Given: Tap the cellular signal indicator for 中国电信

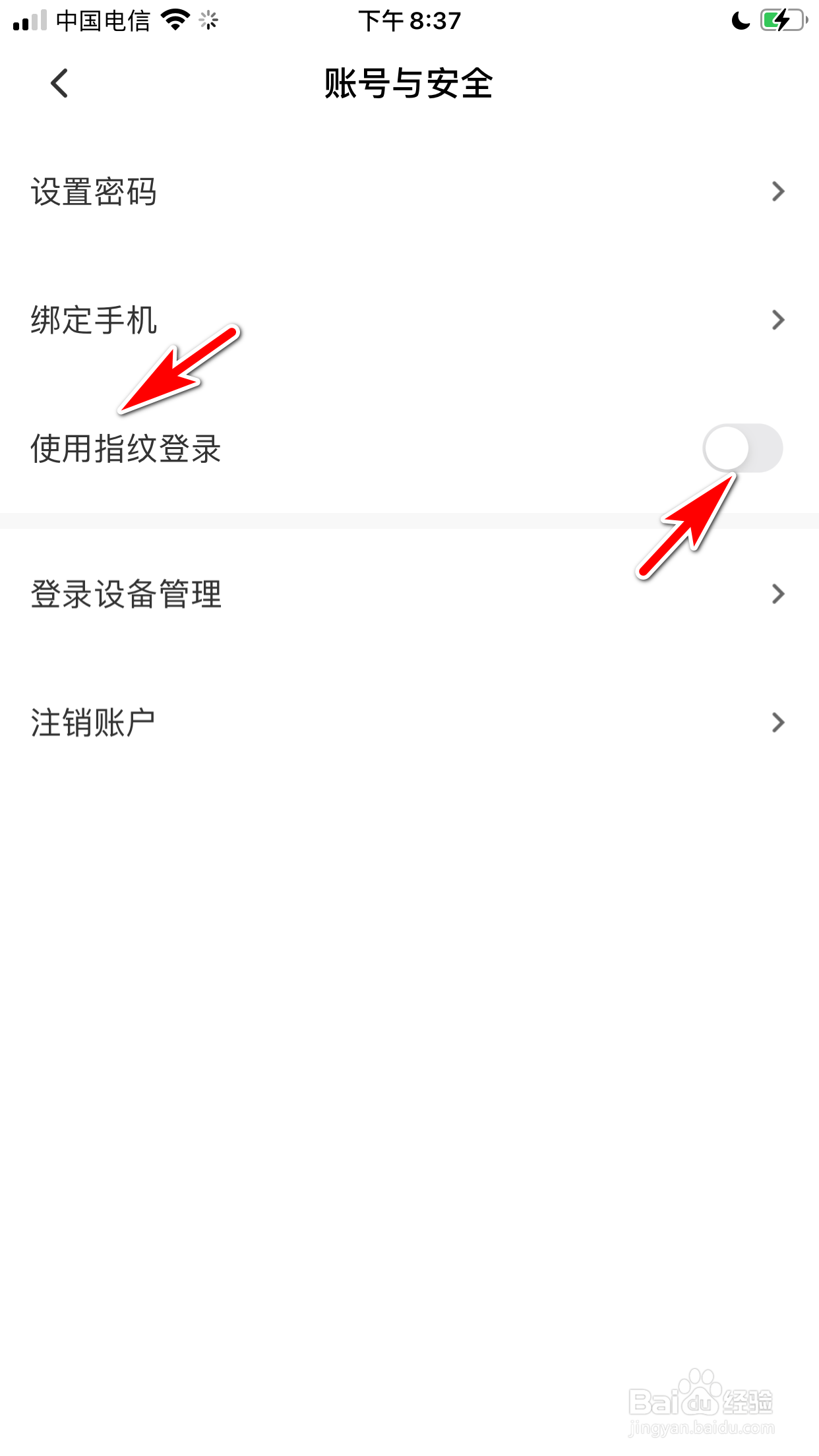Looking at the screenshot, I should coord(30,20).
